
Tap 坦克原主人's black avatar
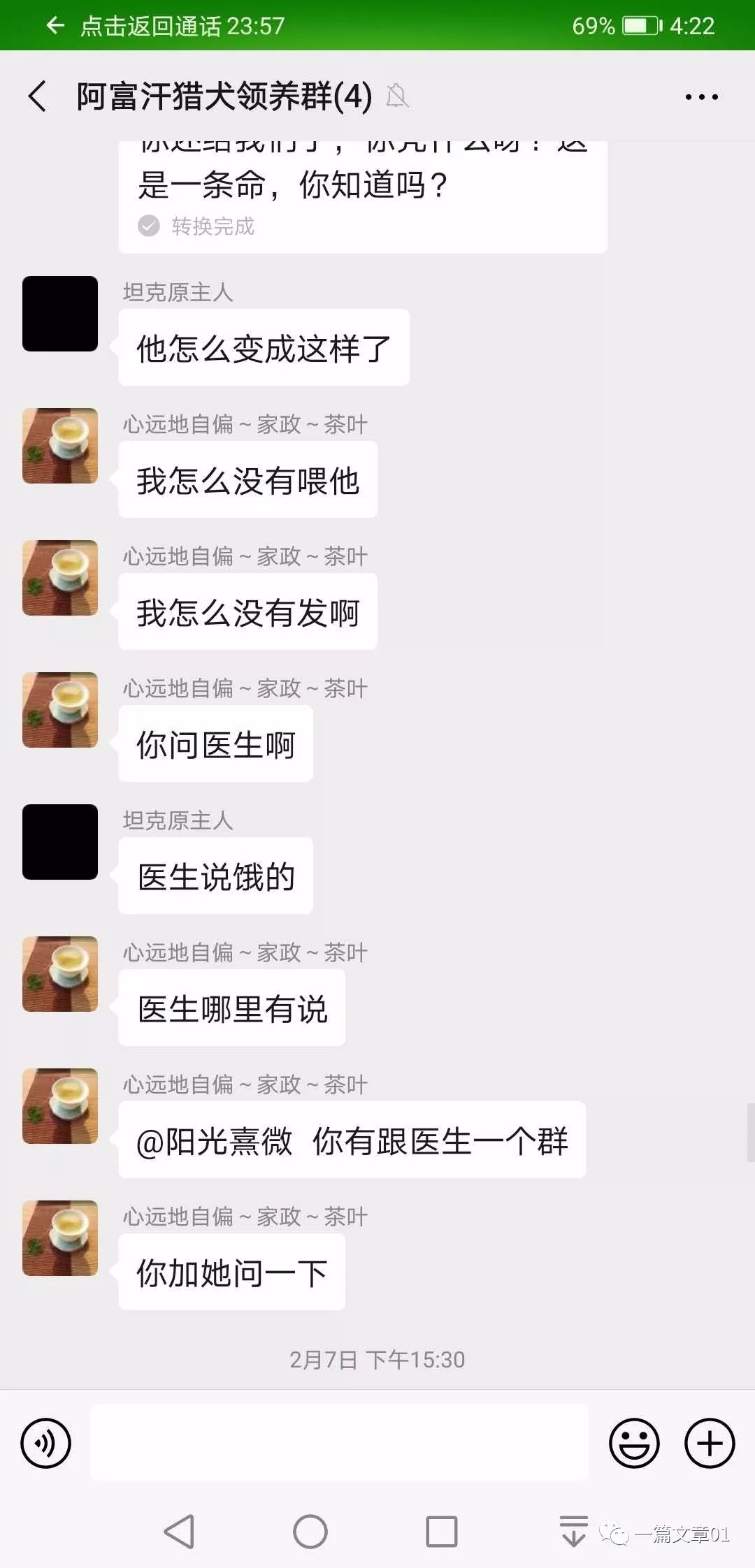59,314
